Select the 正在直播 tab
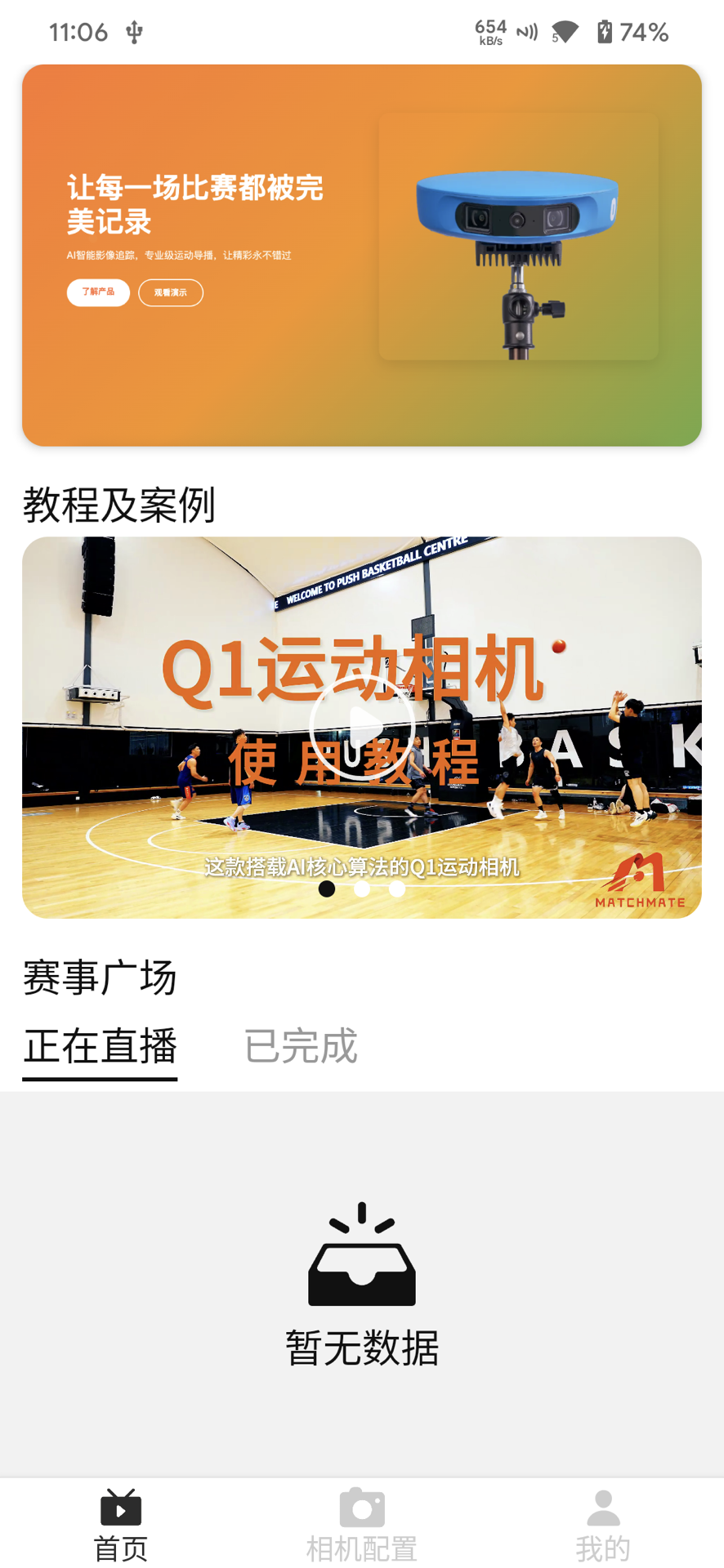 (100, 1047)
